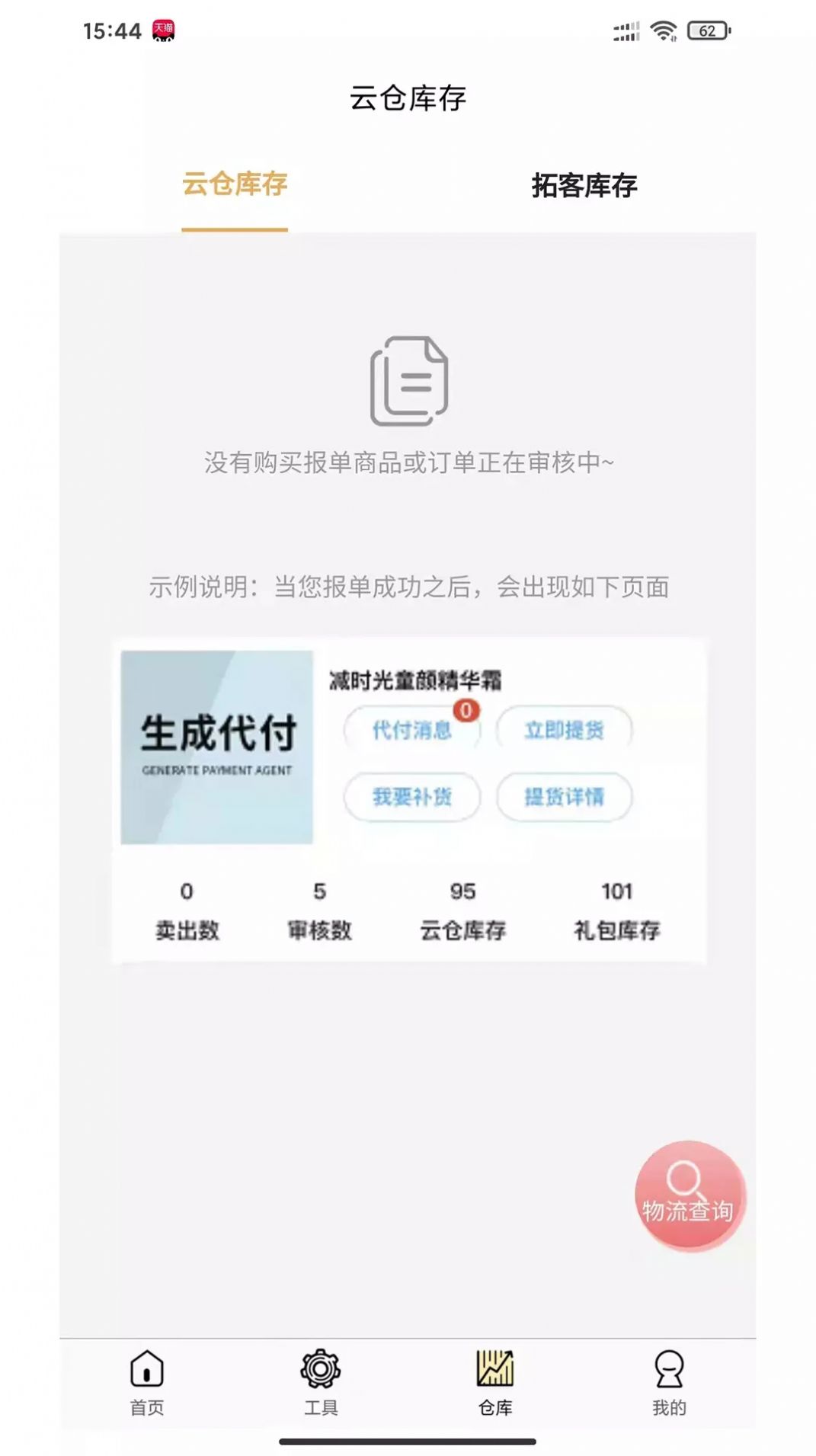Image resolution: width=816 pixels, height=1456 pixels.
Task: Tap the 仓库 tab in bottom navigation
Action: click(x=495, y=1383)
